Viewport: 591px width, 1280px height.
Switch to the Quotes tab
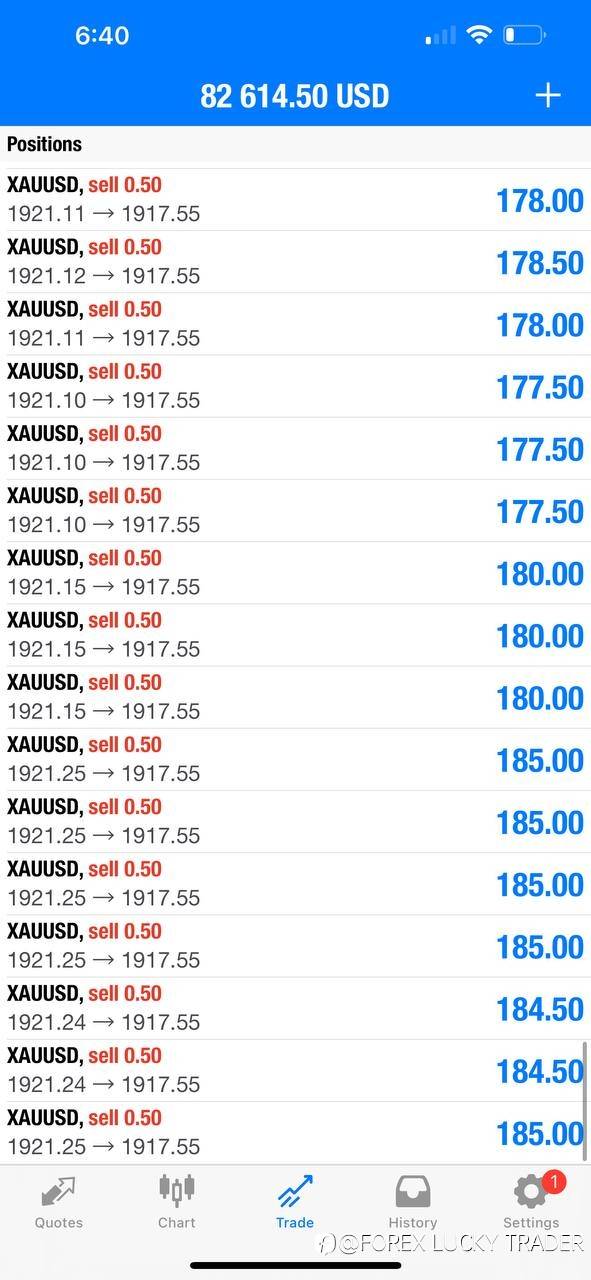click(x=59, y=1202)
